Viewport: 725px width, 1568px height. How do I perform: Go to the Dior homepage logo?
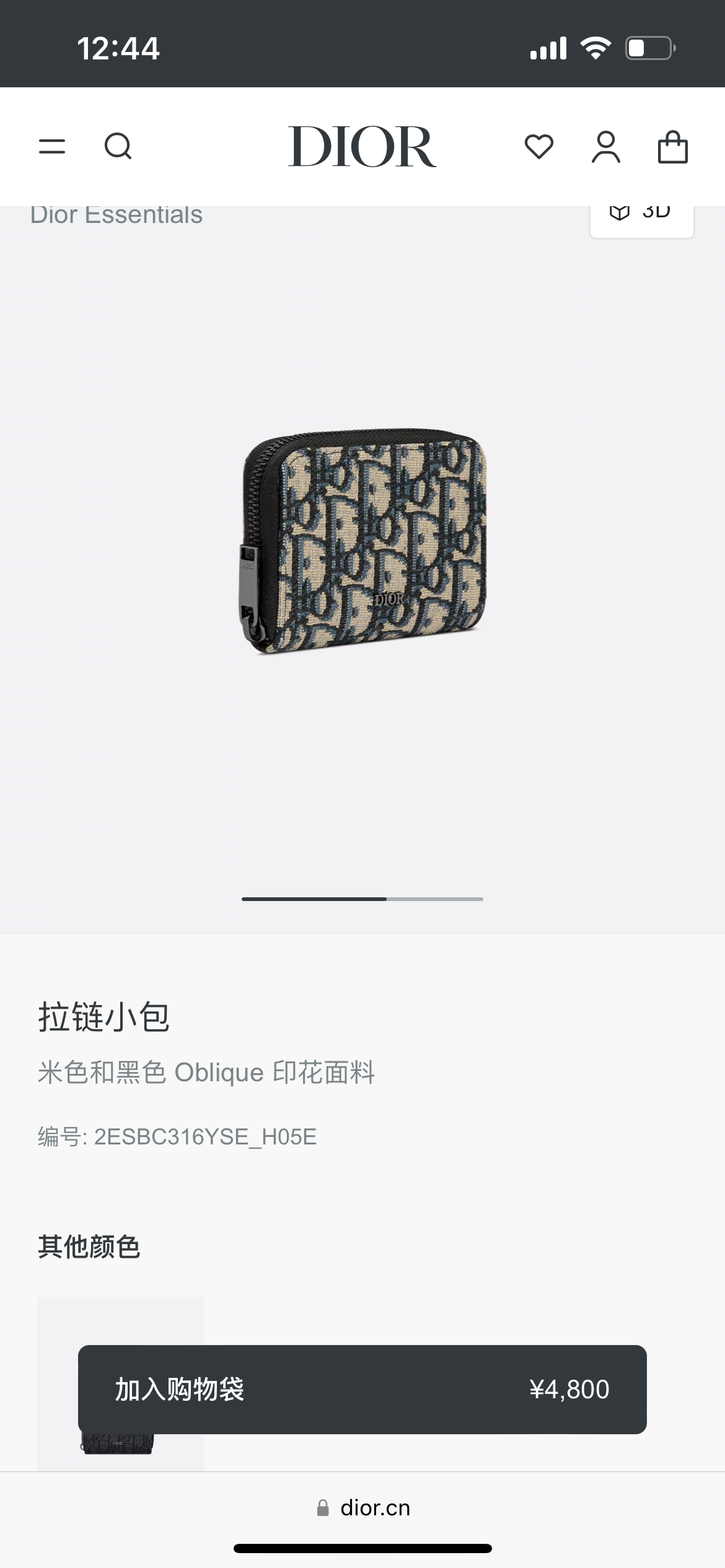[362, 147]
